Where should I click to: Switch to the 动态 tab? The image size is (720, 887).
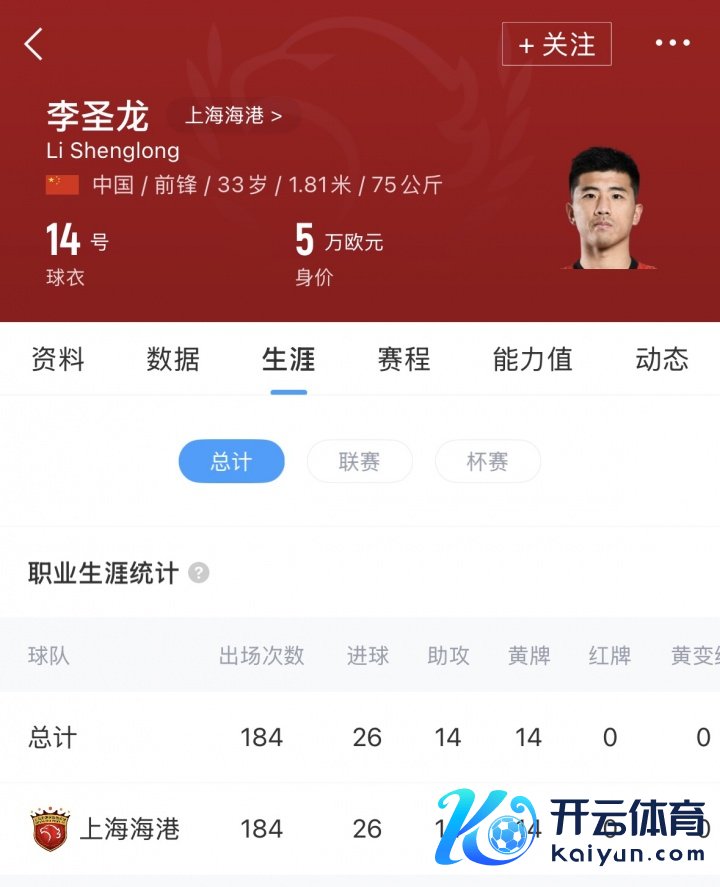pyautogui.click(x=662, y=359)
